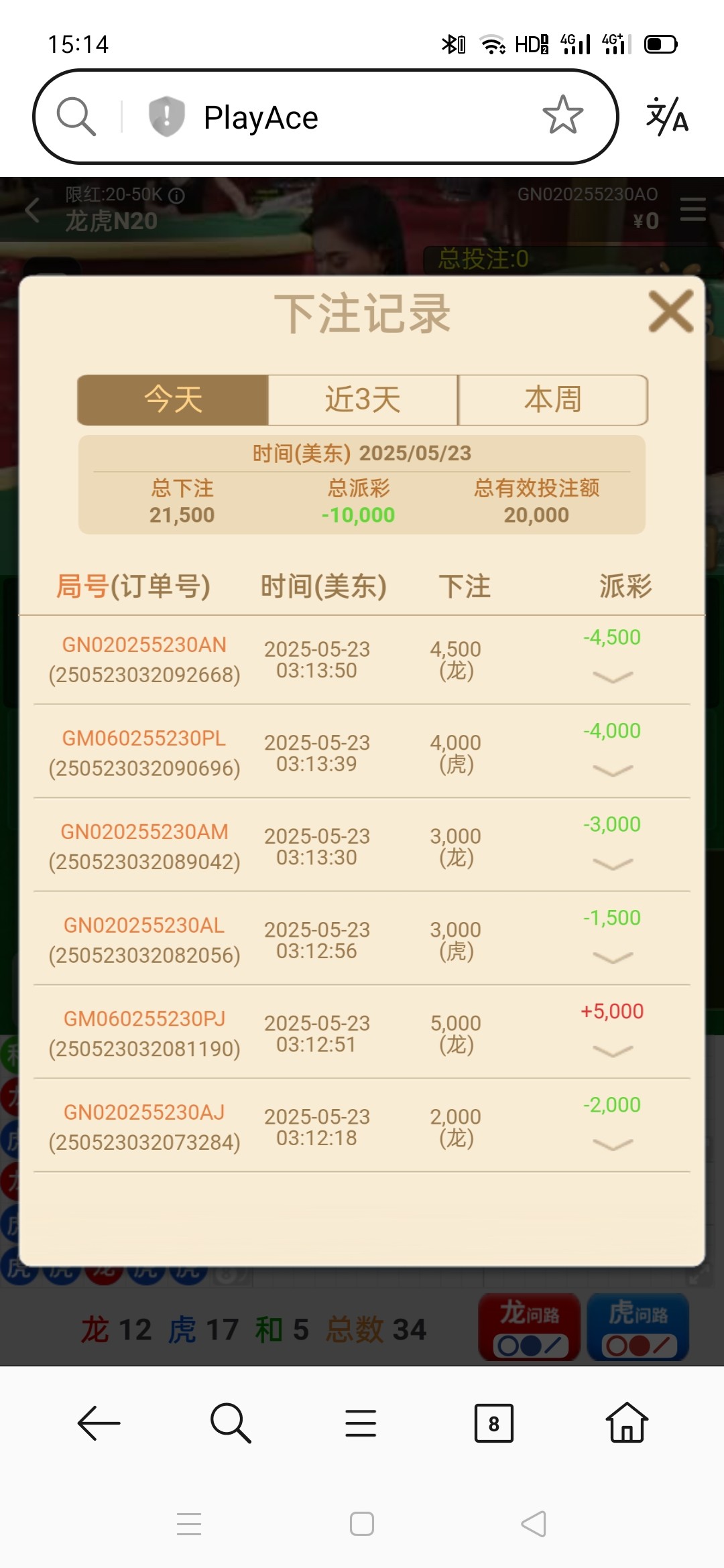
Task: Open the browser translate option
Action: 667,117
